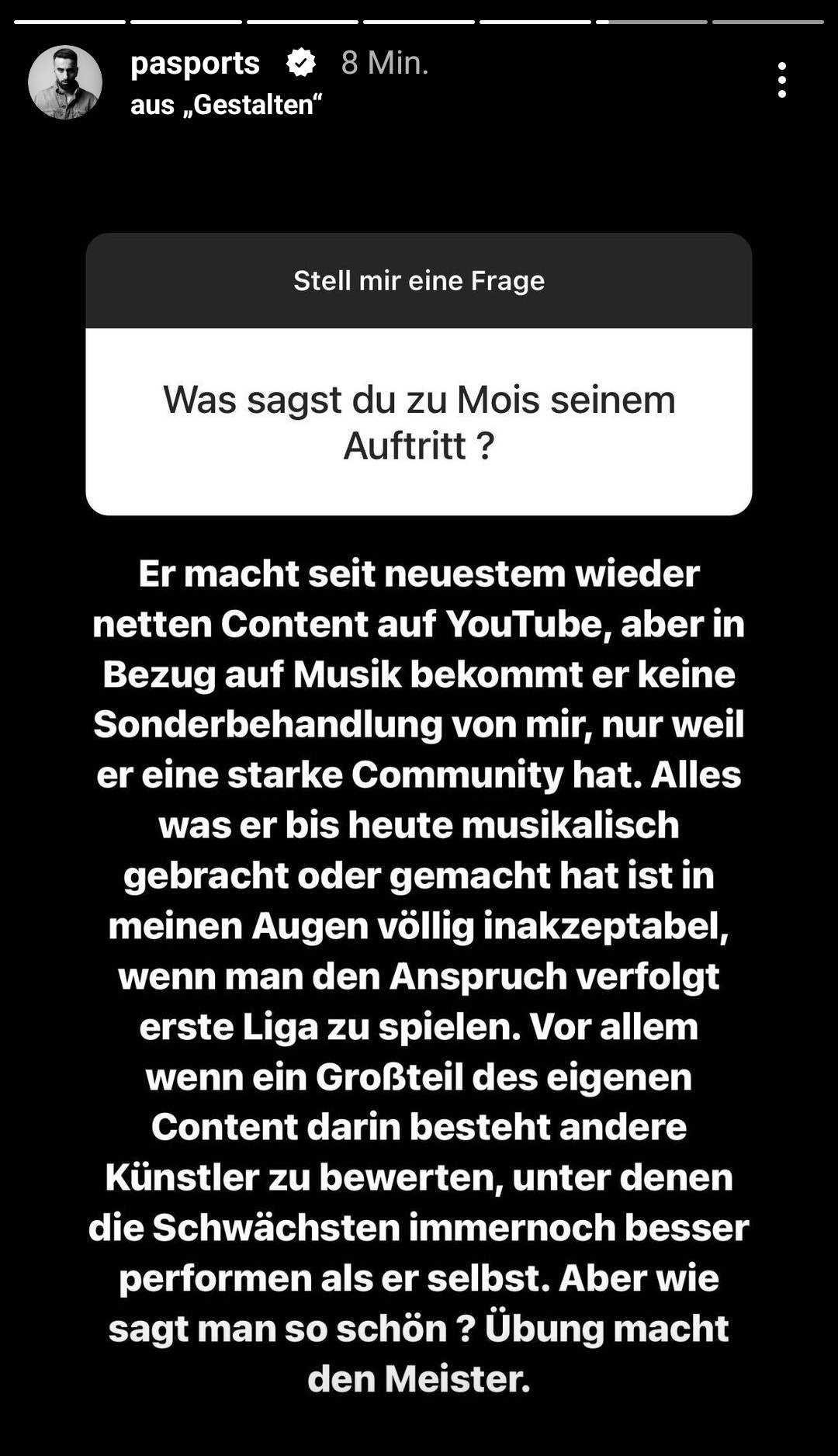The height and width of the screenshot is (1456, 838).
Task: Open the three-dot overflow menu
Action: tap(781, 80)
